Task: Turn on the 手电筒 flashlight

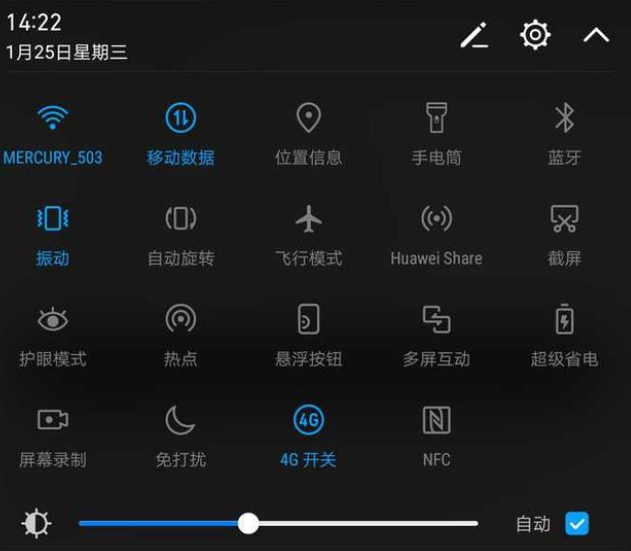Action: pos(436,118)
